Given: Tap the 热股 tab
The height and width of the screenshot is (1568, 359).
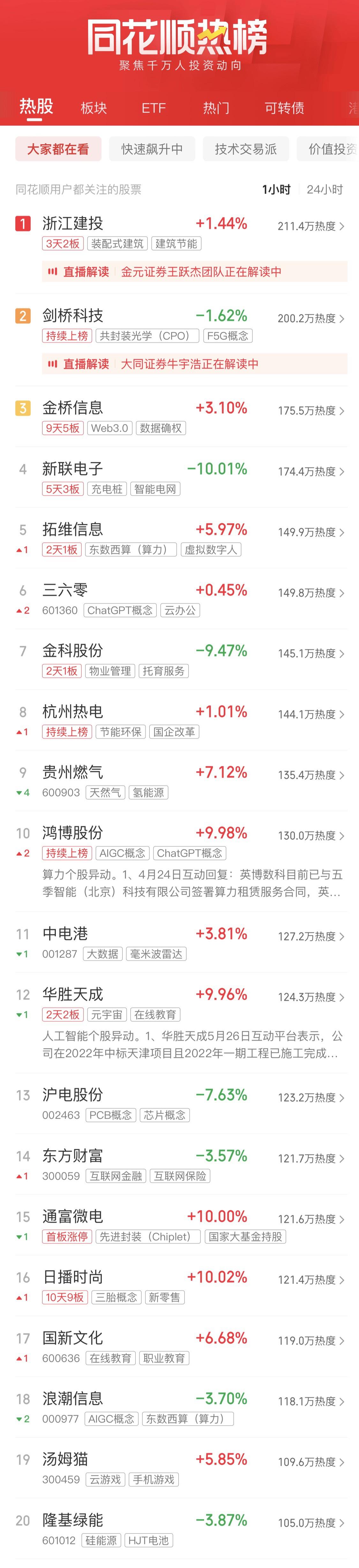Looking at the screenshot, I should (x=36, y=107).
